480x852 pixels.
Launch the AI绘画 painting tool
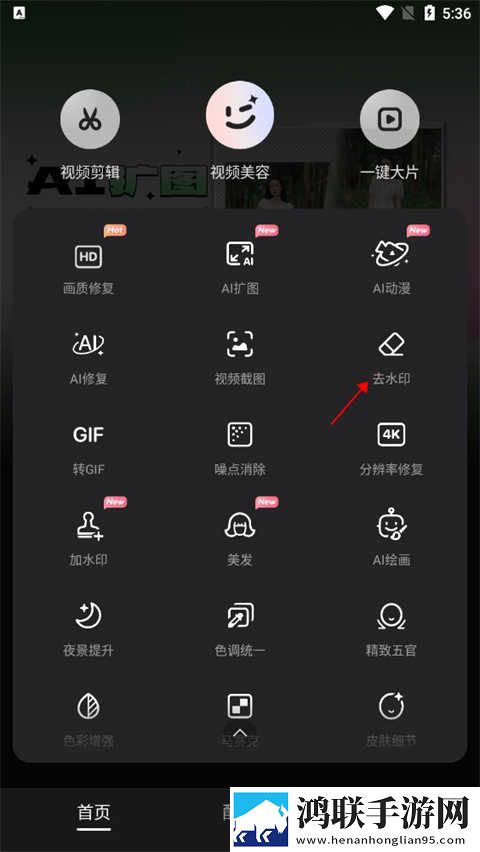(x=391, y=539)
